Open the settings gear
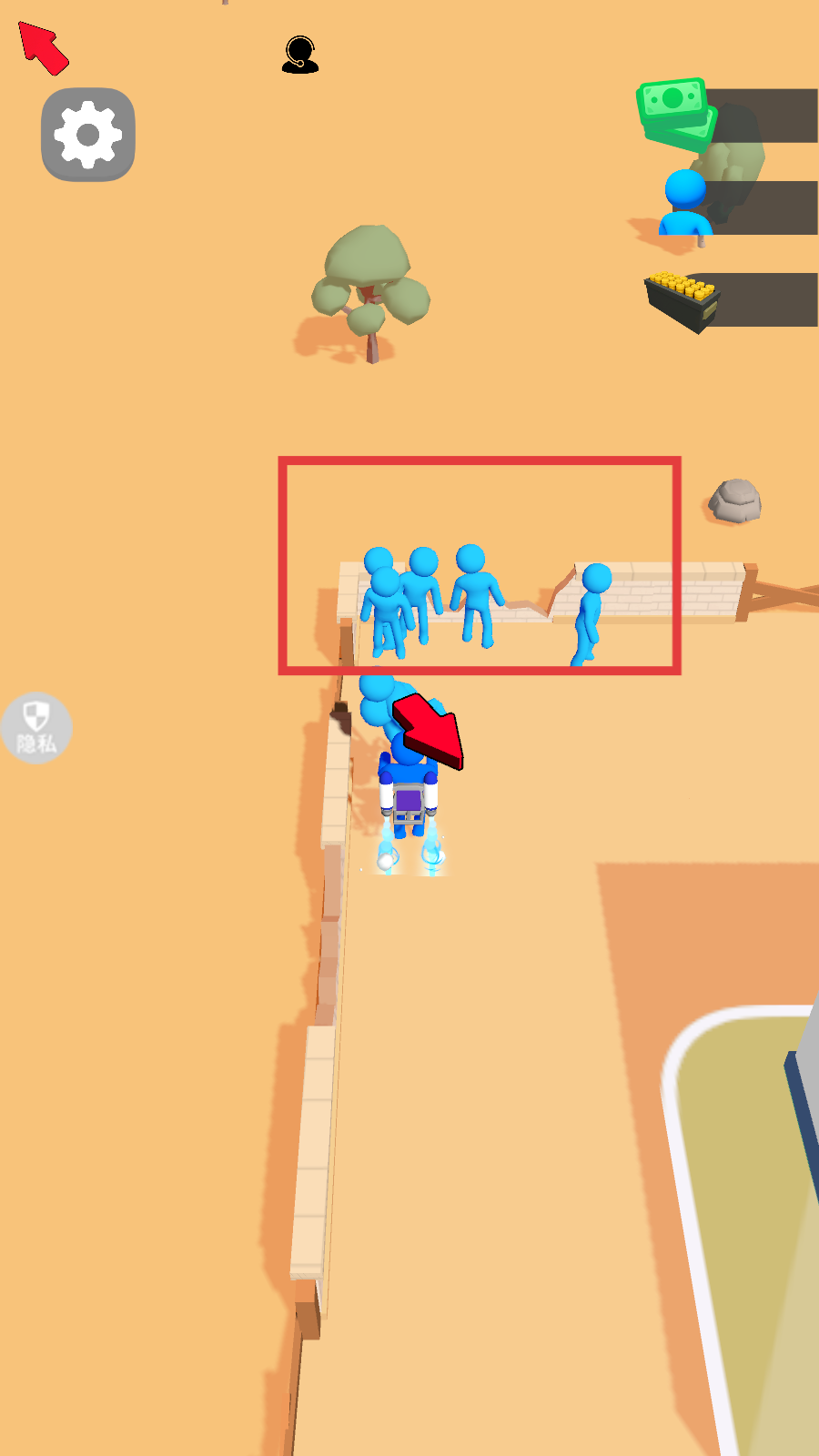Screen dimensions: 819x1456 pyautogui.click(x=88, y=135)
